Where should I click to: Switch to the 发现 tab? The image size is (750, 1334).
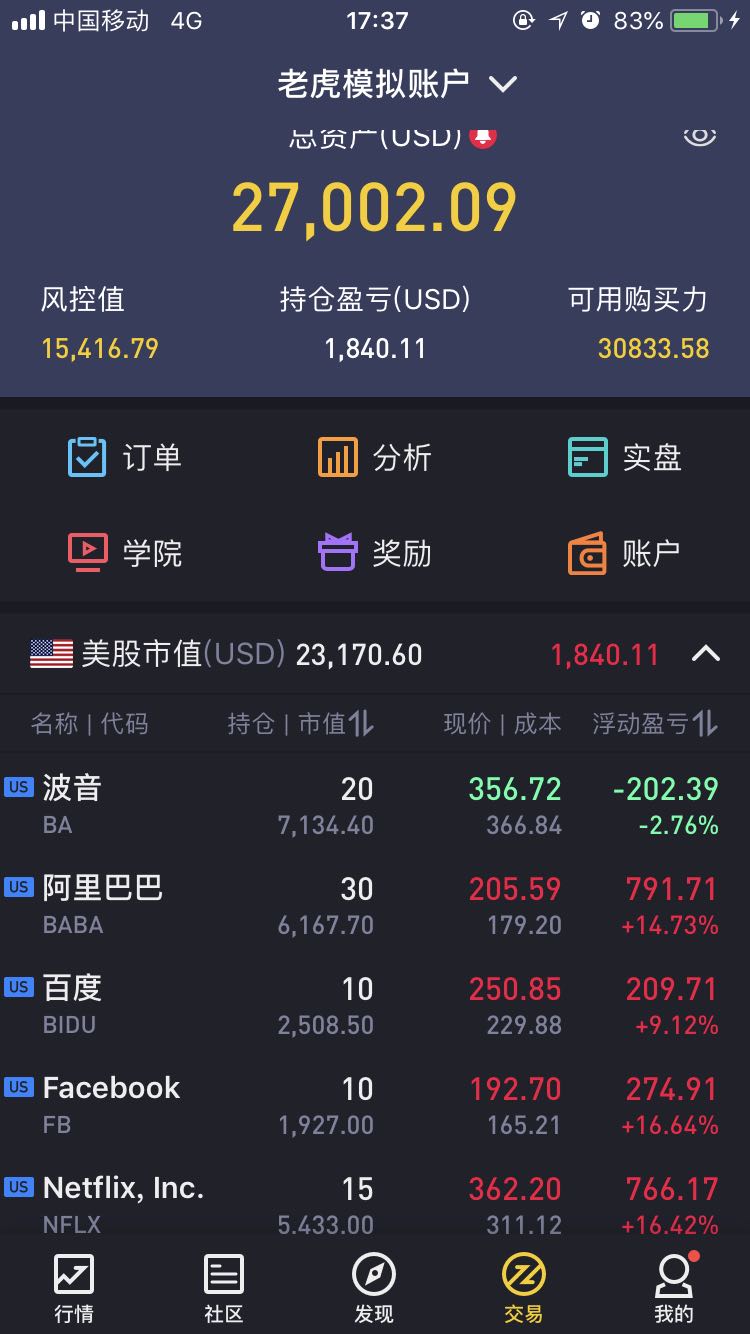[x=374, y=1288]
